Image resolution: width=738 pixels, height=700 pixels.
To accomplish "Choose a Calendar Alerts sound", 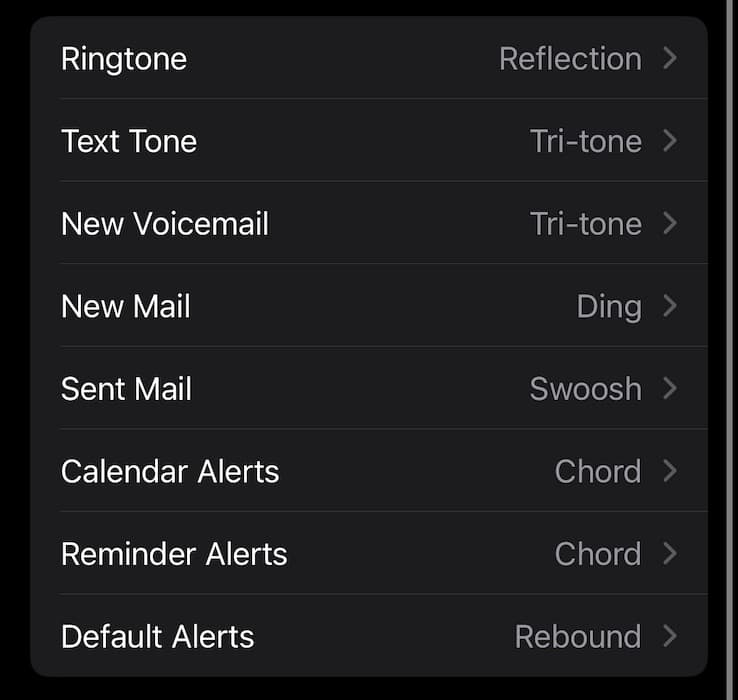I will pyautogui.click(x=368, y=471).
